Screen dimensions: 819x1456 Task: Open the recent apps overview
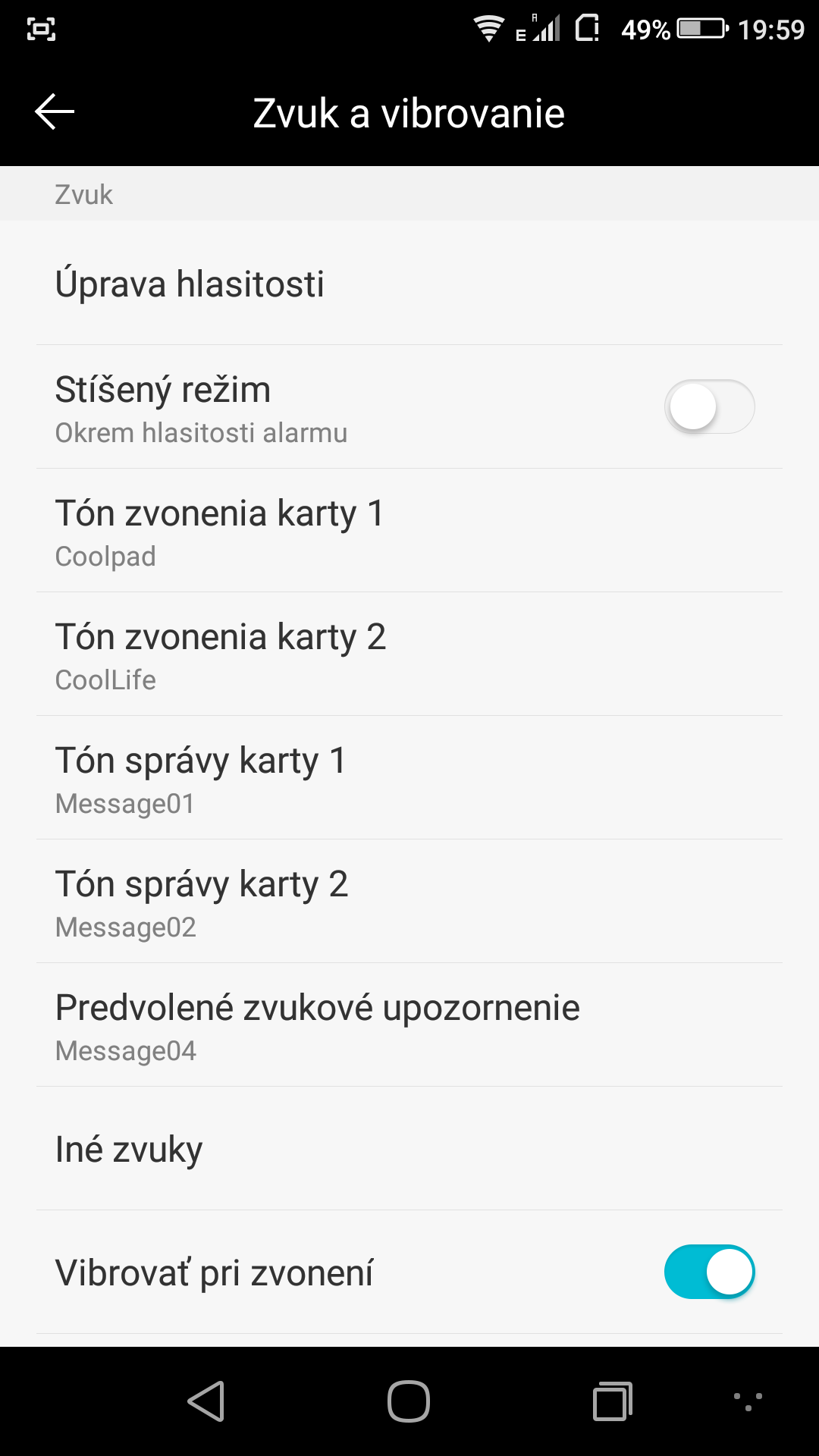[x=613, y=1401]
